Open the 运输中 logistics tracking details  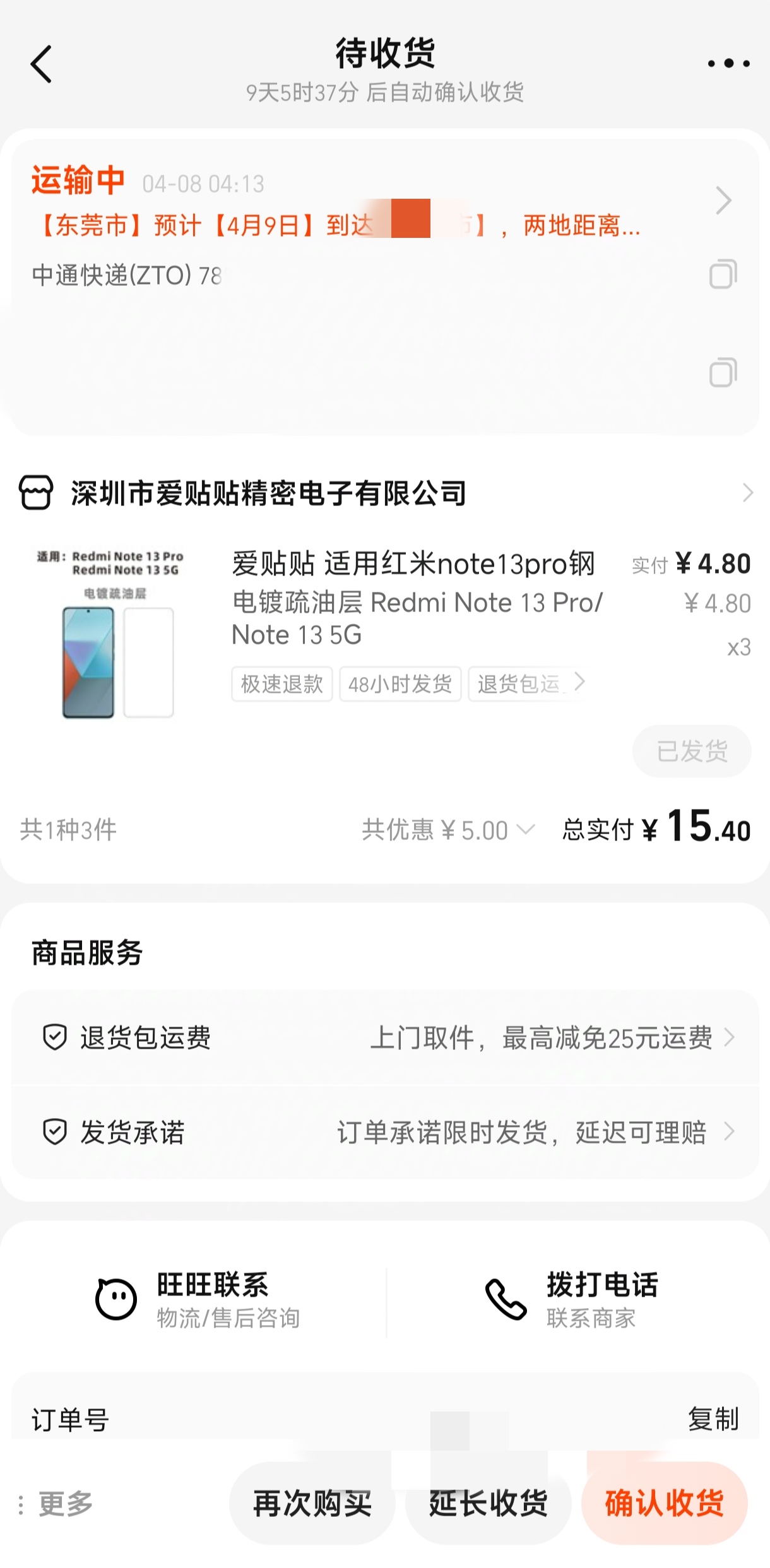tap(385, 201)
